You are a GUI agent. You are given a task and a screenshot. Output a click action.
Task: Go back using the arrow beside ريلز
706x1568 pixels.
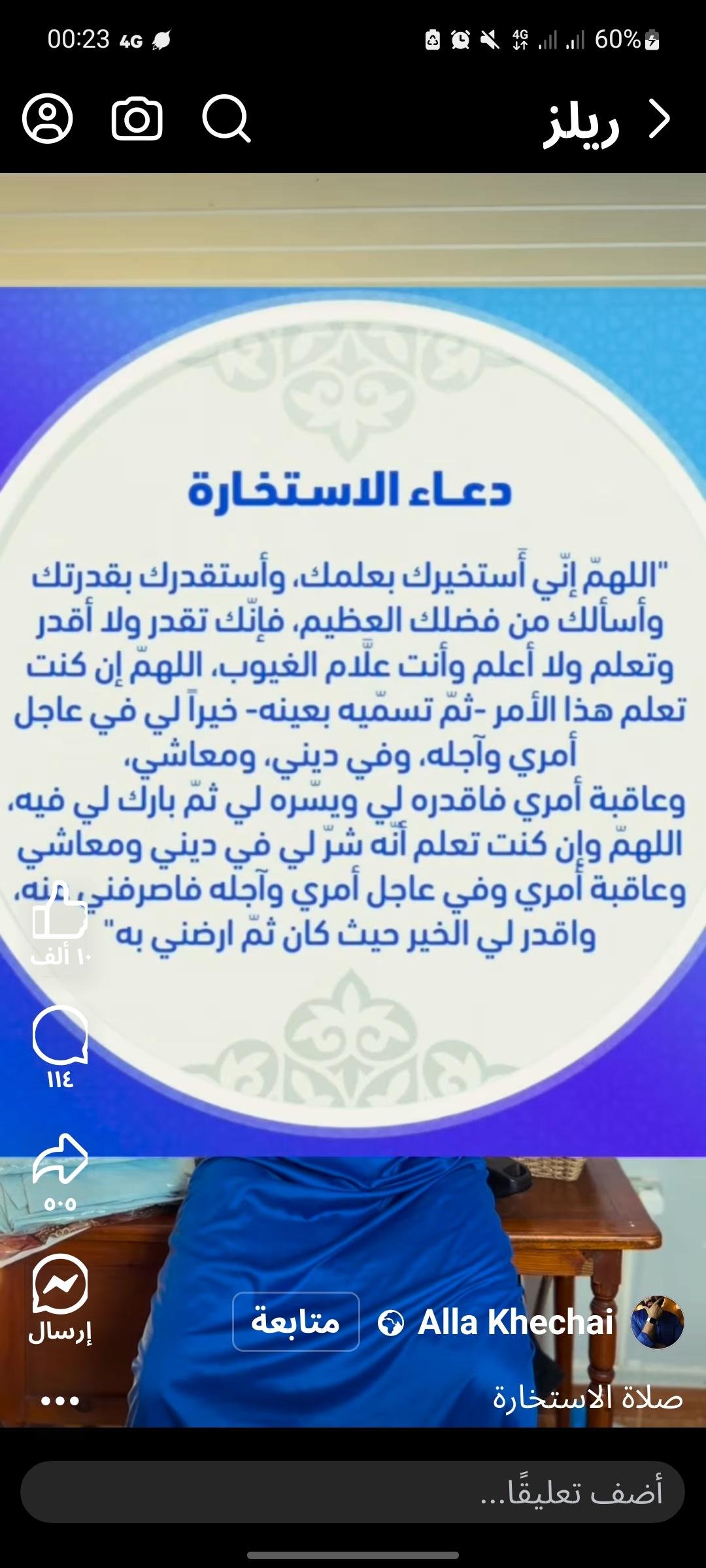tap(659, 119)
